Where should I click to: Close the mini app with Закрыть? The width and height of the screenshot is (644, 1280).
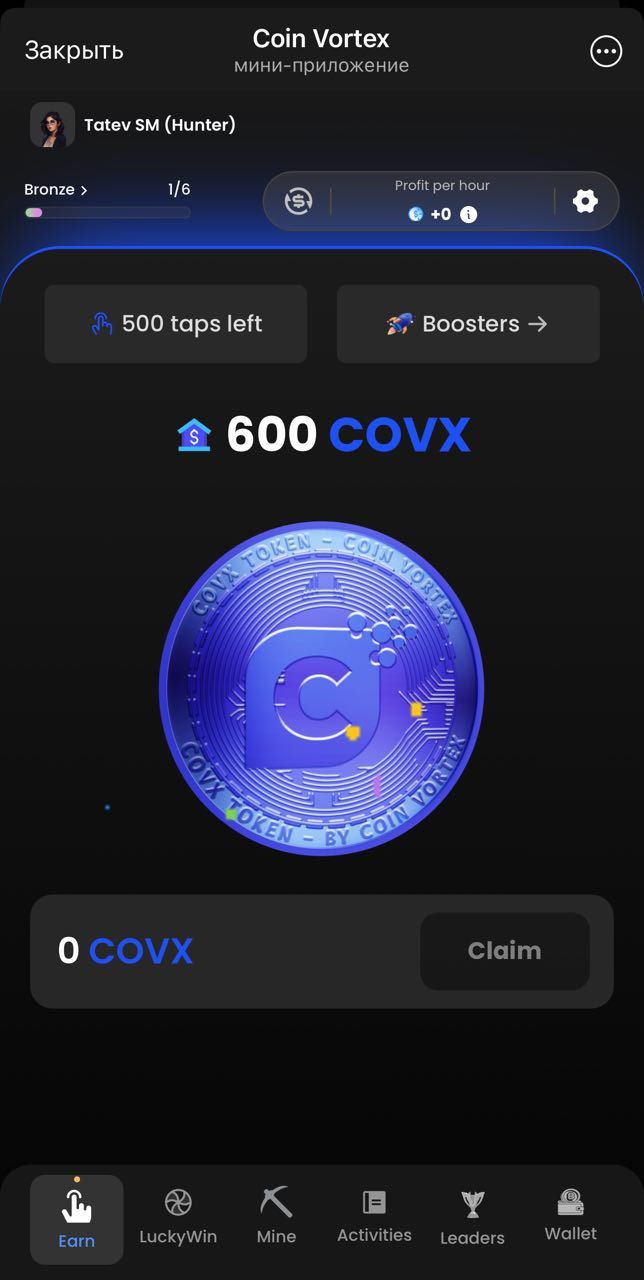[x=74, y=51]
